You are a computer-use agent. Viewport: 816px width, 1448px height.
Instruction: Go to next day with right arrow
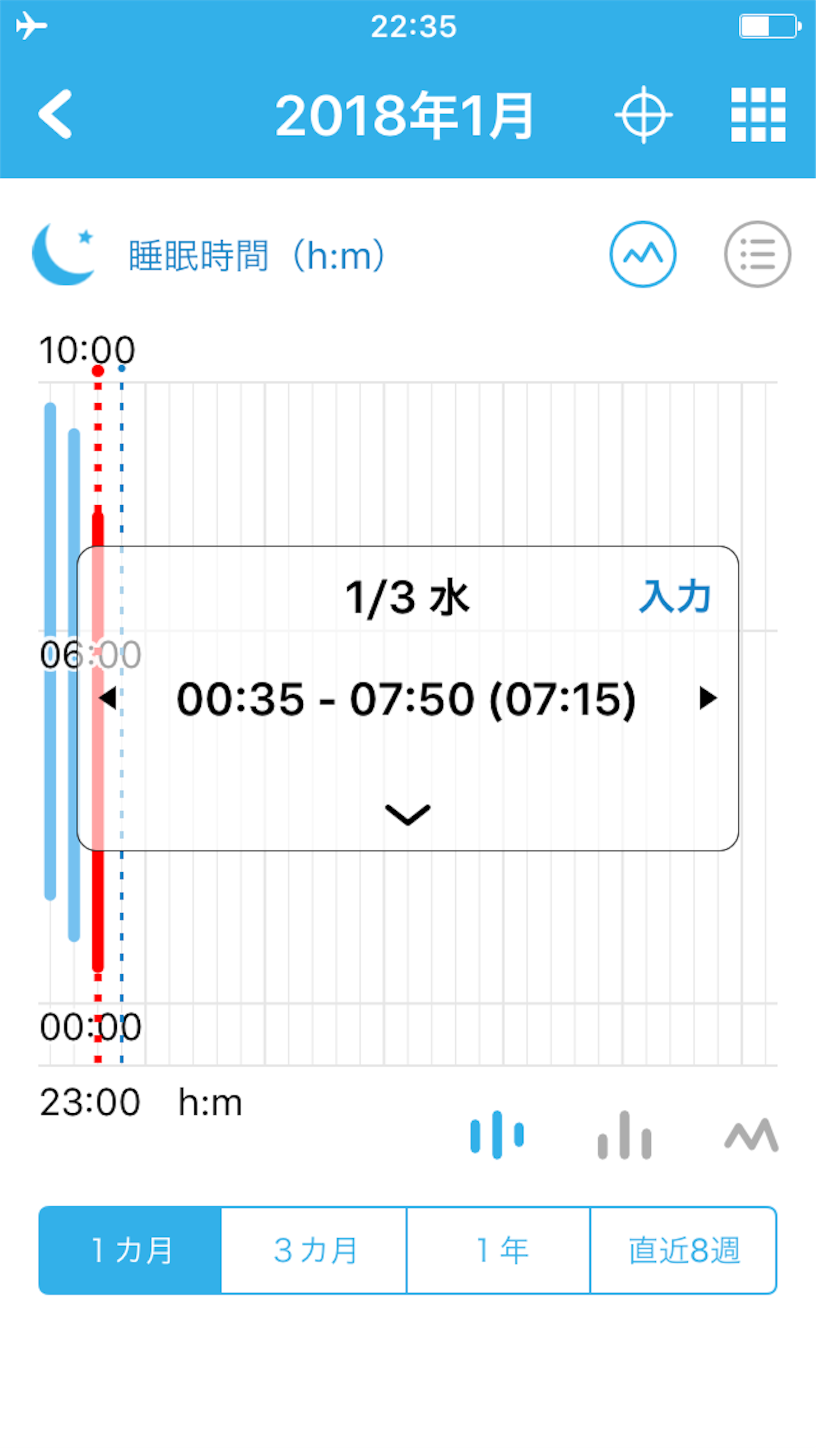[708, 699]
